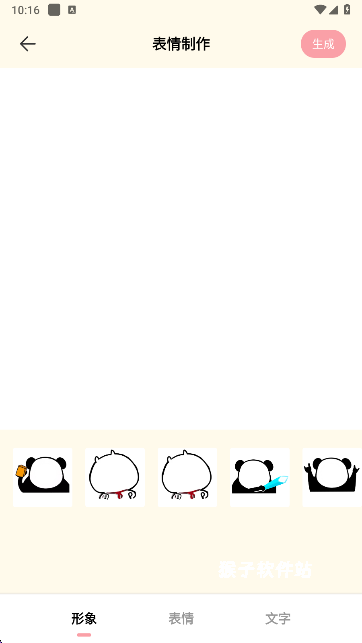Pick the panda with both hands raised
The image size is (362, 643).
(332, 477)
